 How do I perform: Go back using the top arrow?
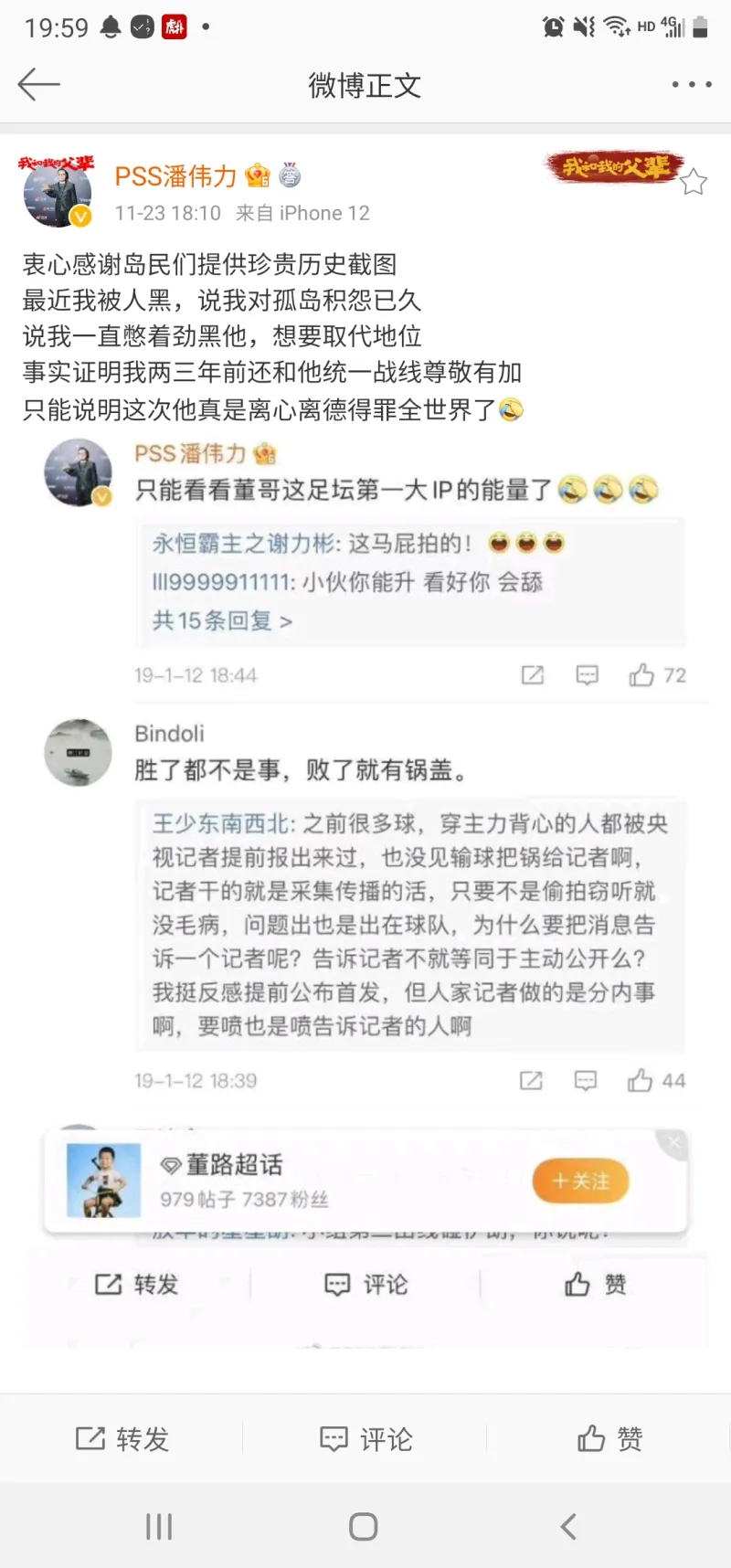click(38, 85)
